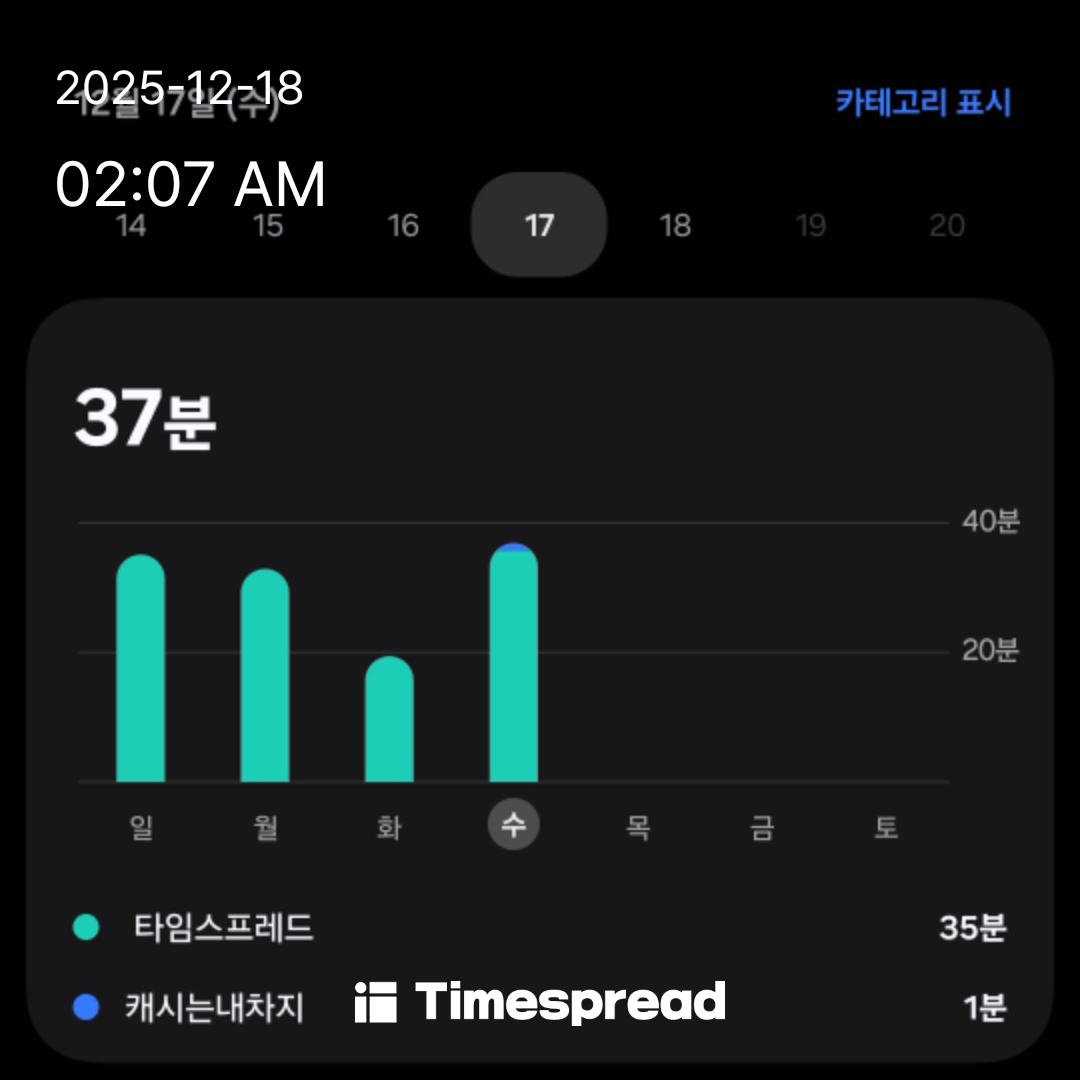This screenshot has width=1080, height=1080.
Task: Select date 15 in the week strip
Action: coord(267,226)
